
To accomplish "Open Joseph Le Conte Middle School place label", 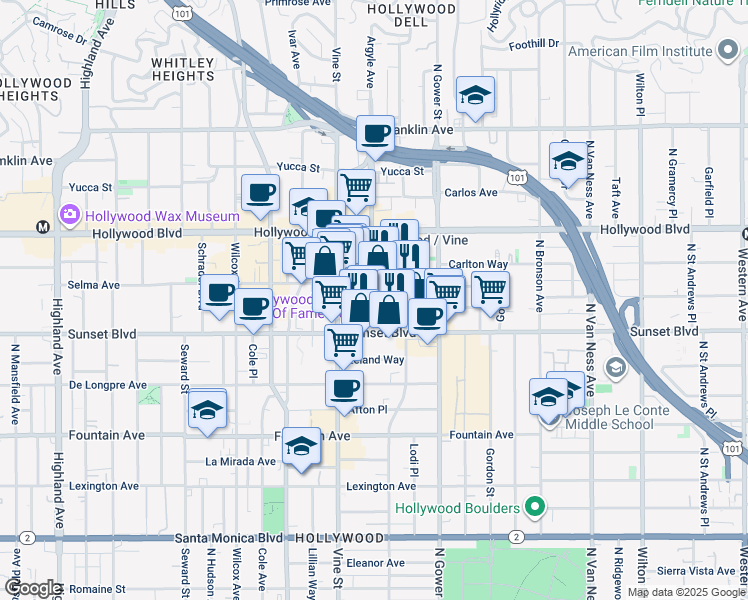I will (x=616, y=417).
